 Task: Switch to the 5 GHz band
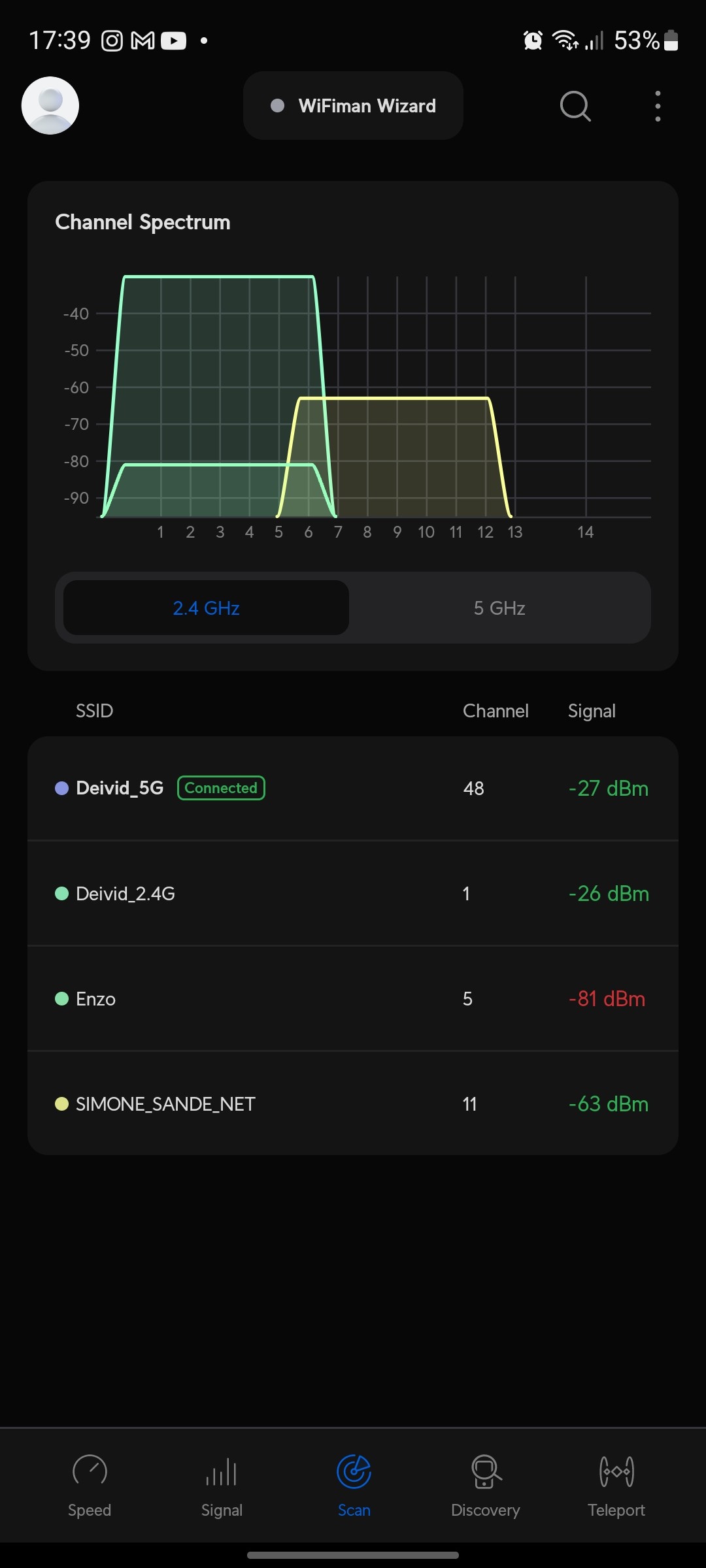point(499,608)
